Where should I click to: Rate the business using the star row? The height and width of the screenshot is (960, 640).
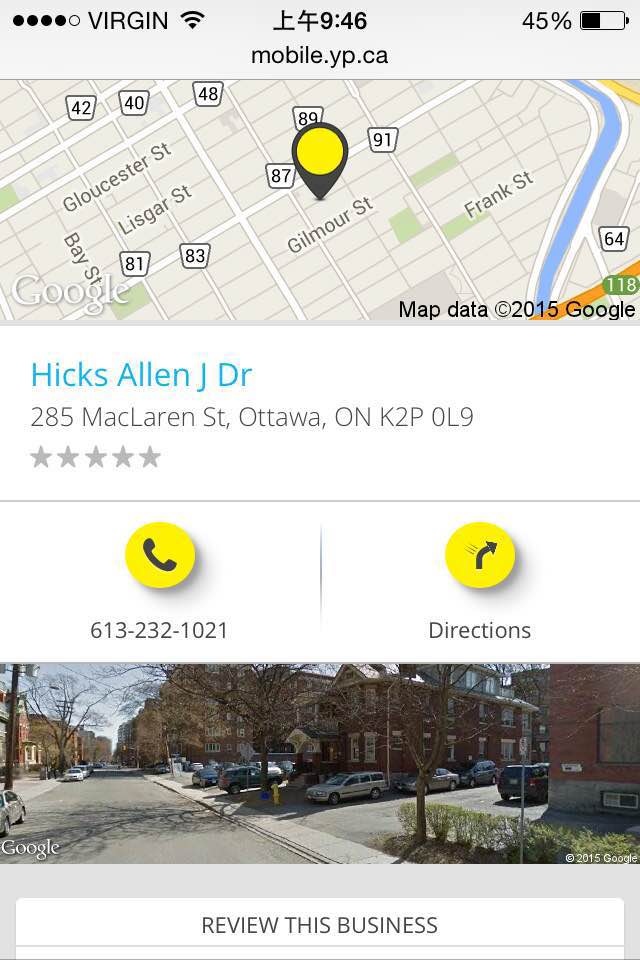coord(96,458)
